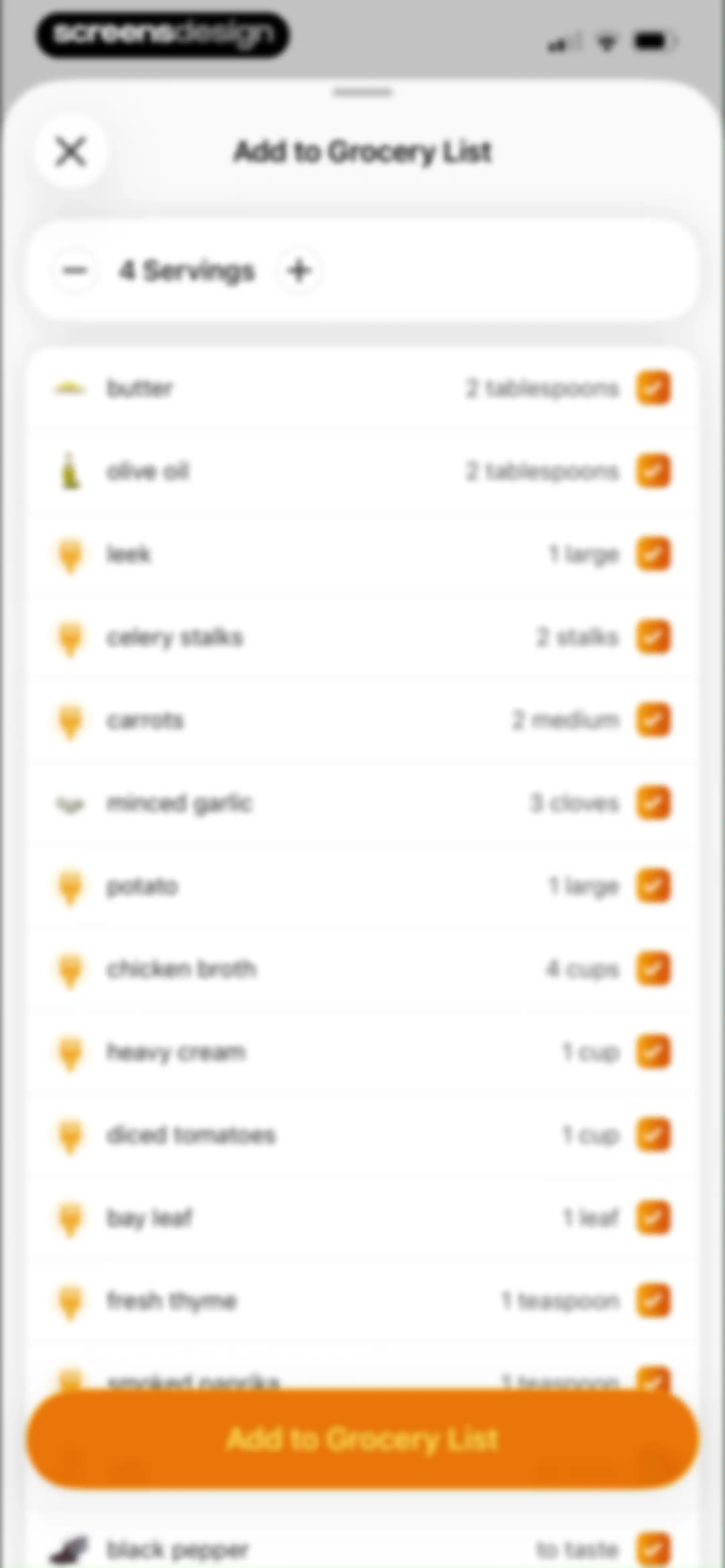Toggle the heavy cream checkbox

coord(653,1052)
